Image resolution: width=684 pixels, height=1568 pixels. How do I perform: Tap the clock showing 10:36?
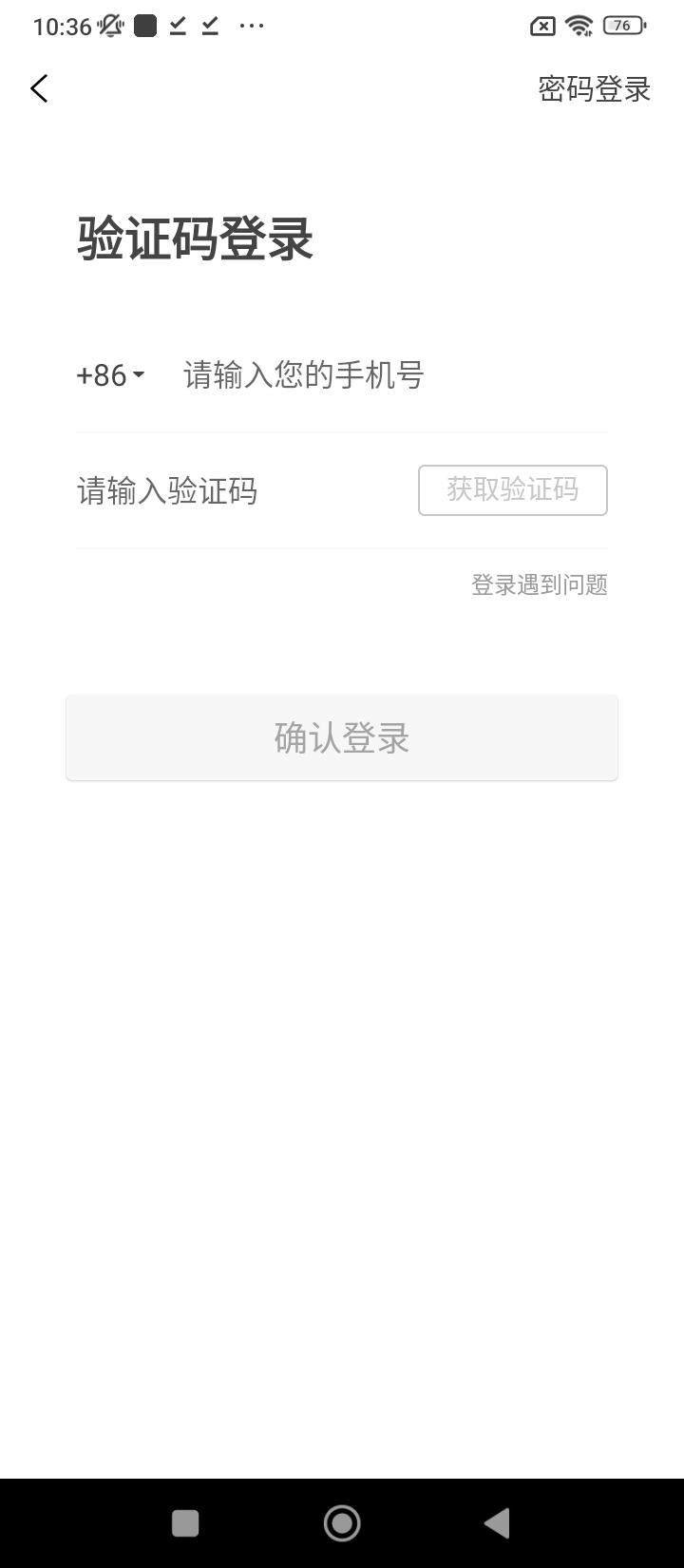[x=60, y=26]
